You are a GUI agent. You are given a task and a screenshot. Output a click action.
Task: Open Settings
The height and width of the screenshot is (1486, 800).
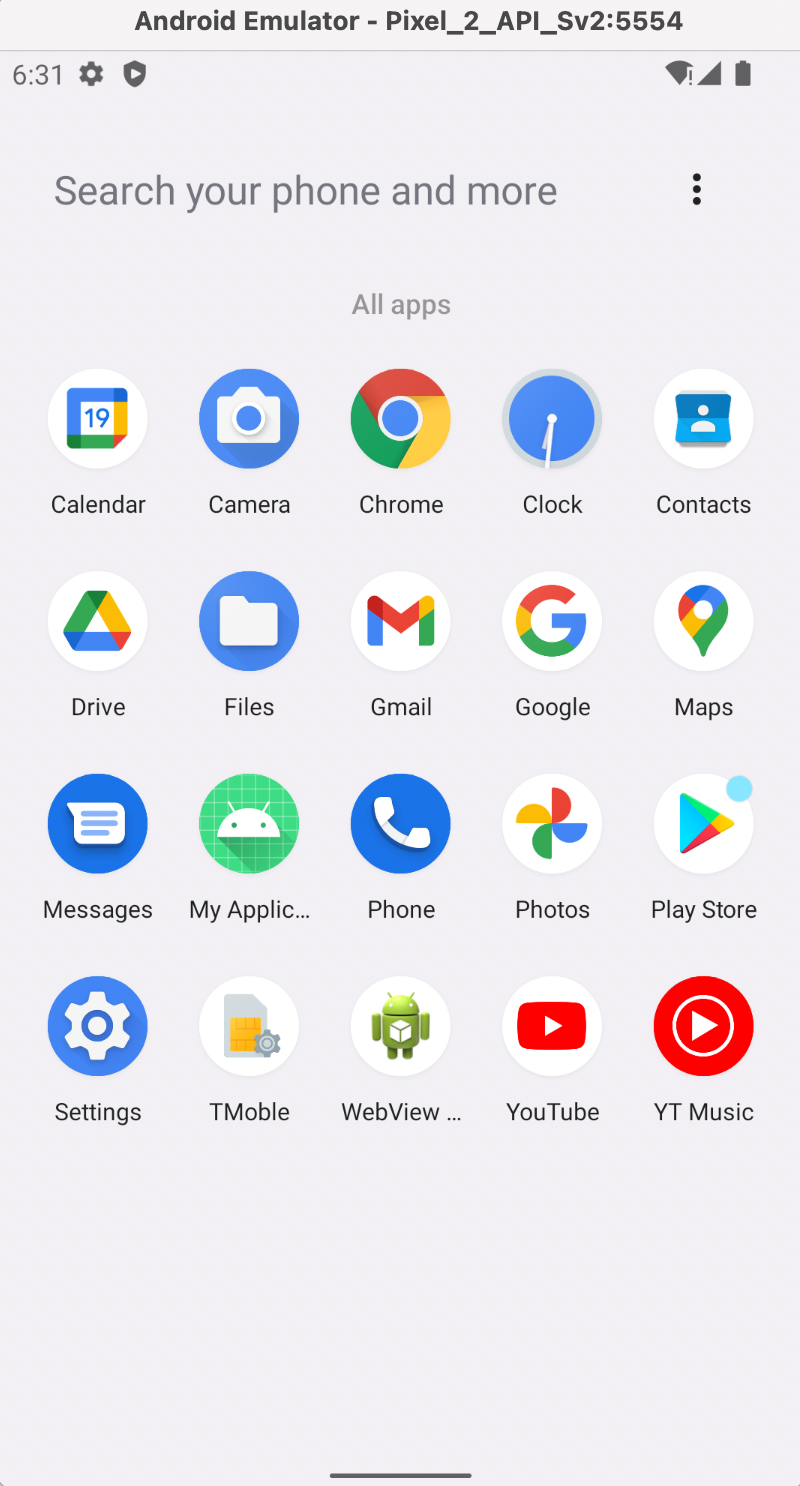(98, 1026)
